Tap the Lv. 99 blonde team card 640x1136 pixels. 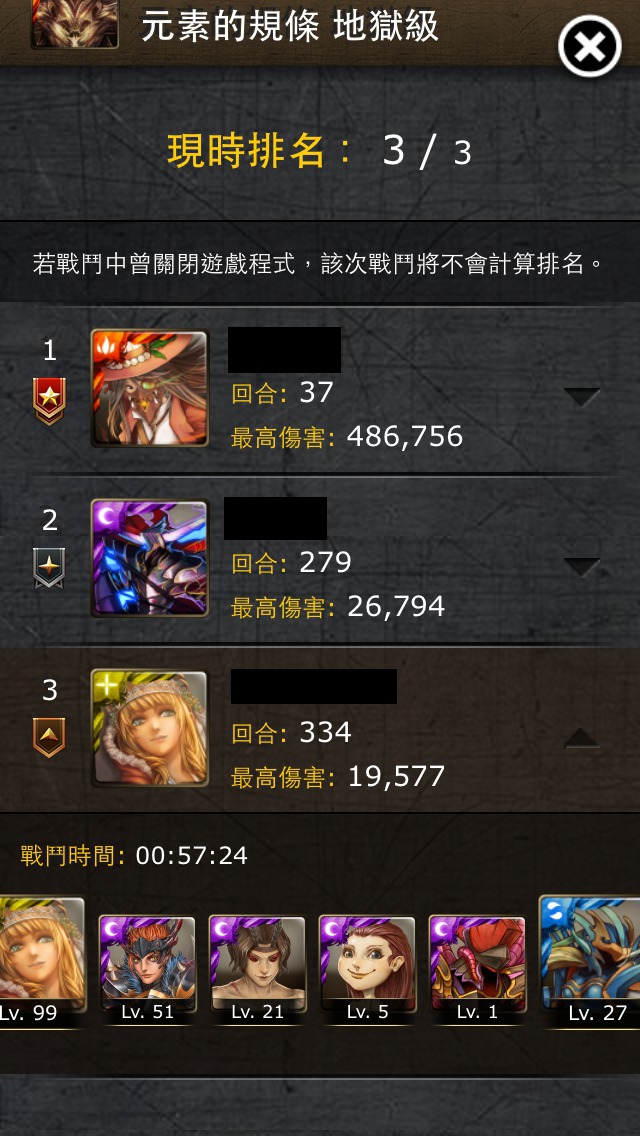click(41, 954)
